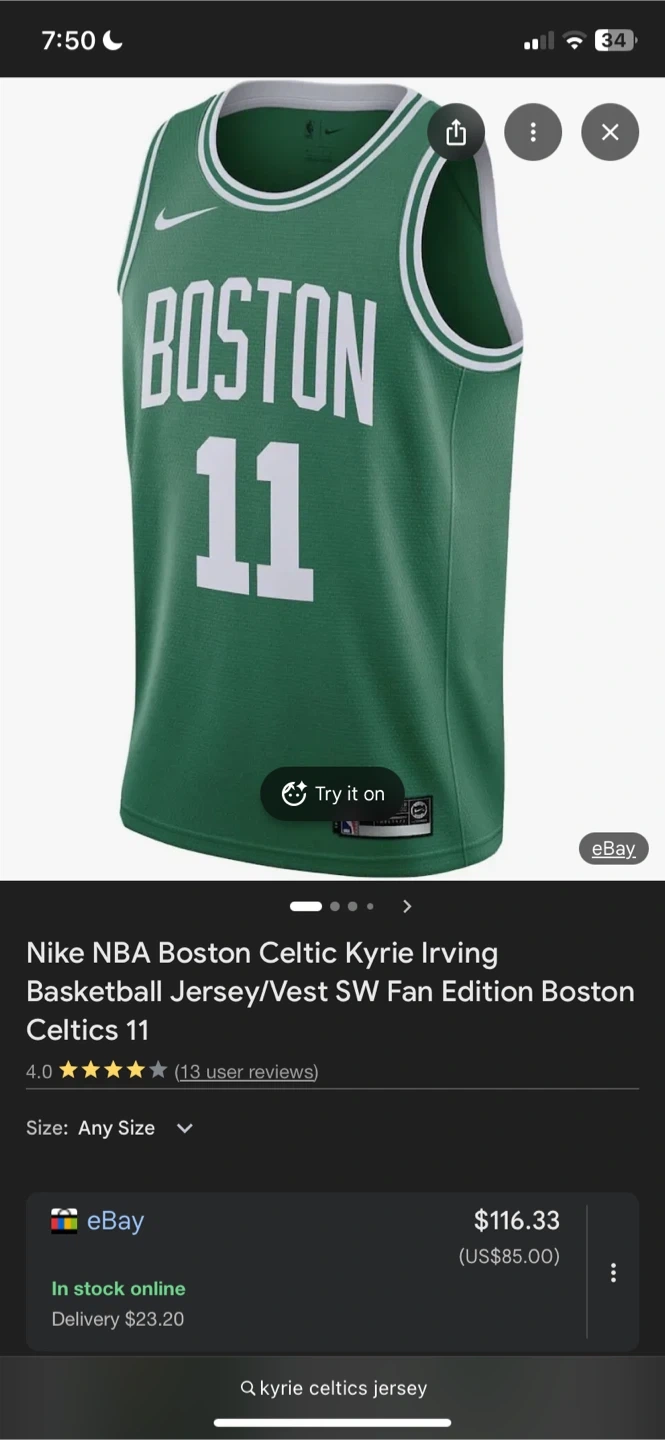This screenshot has height=1440, width=665.
Task: Open the eBay seller offer
Action: [306, 1272]
